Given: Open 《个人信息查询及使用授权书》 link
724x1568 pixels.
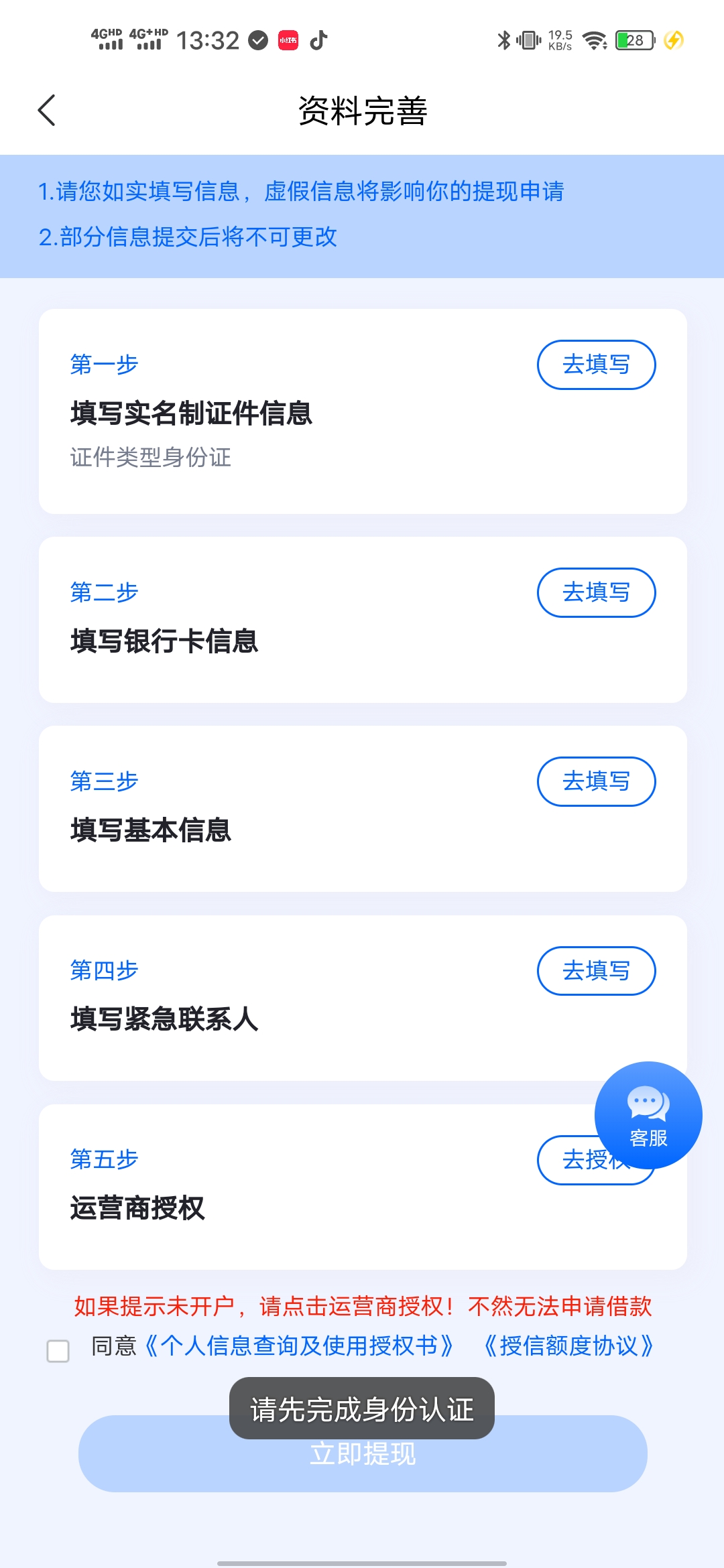Looking at the screenshot, I should point(299,1346).
